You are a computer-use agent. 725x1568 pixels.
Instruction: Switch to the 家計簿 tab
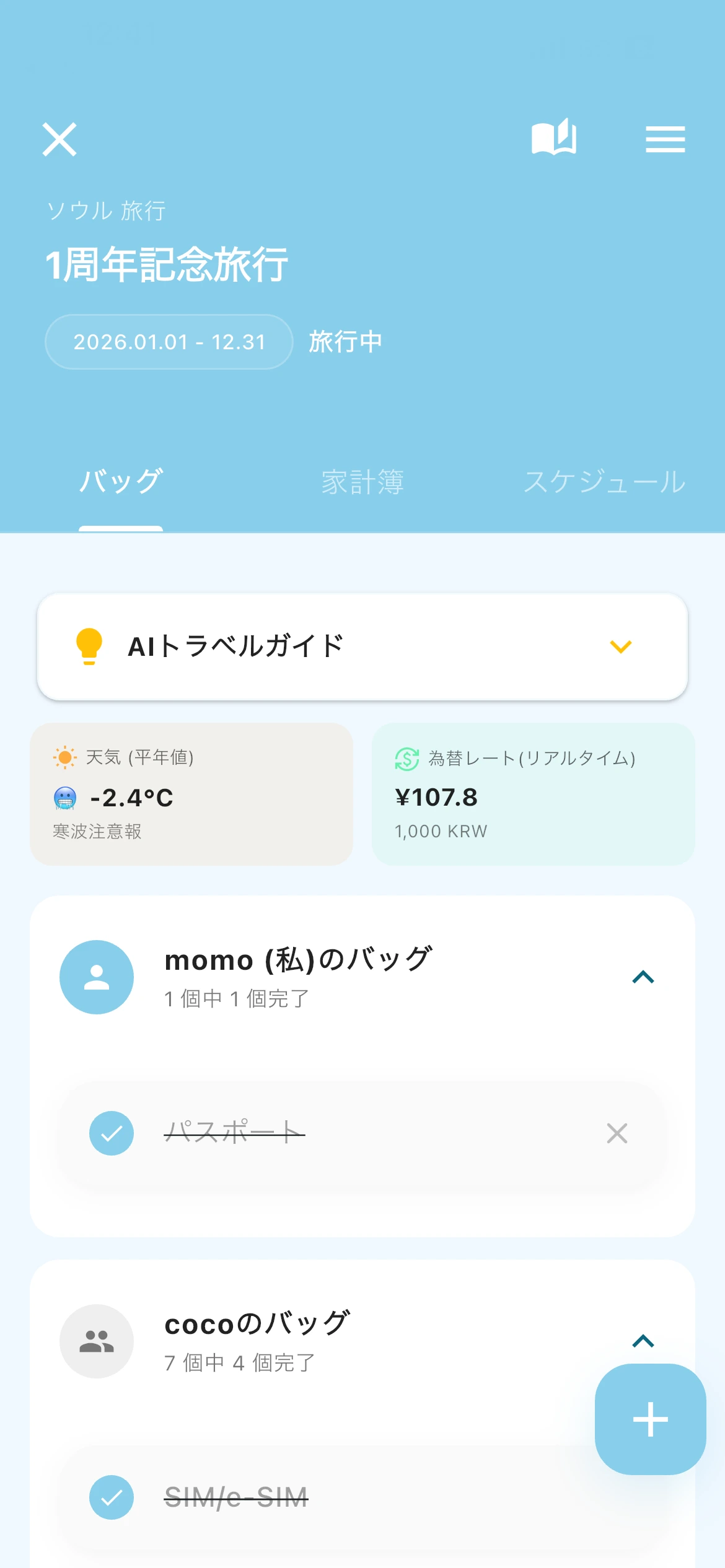point(362,482)
